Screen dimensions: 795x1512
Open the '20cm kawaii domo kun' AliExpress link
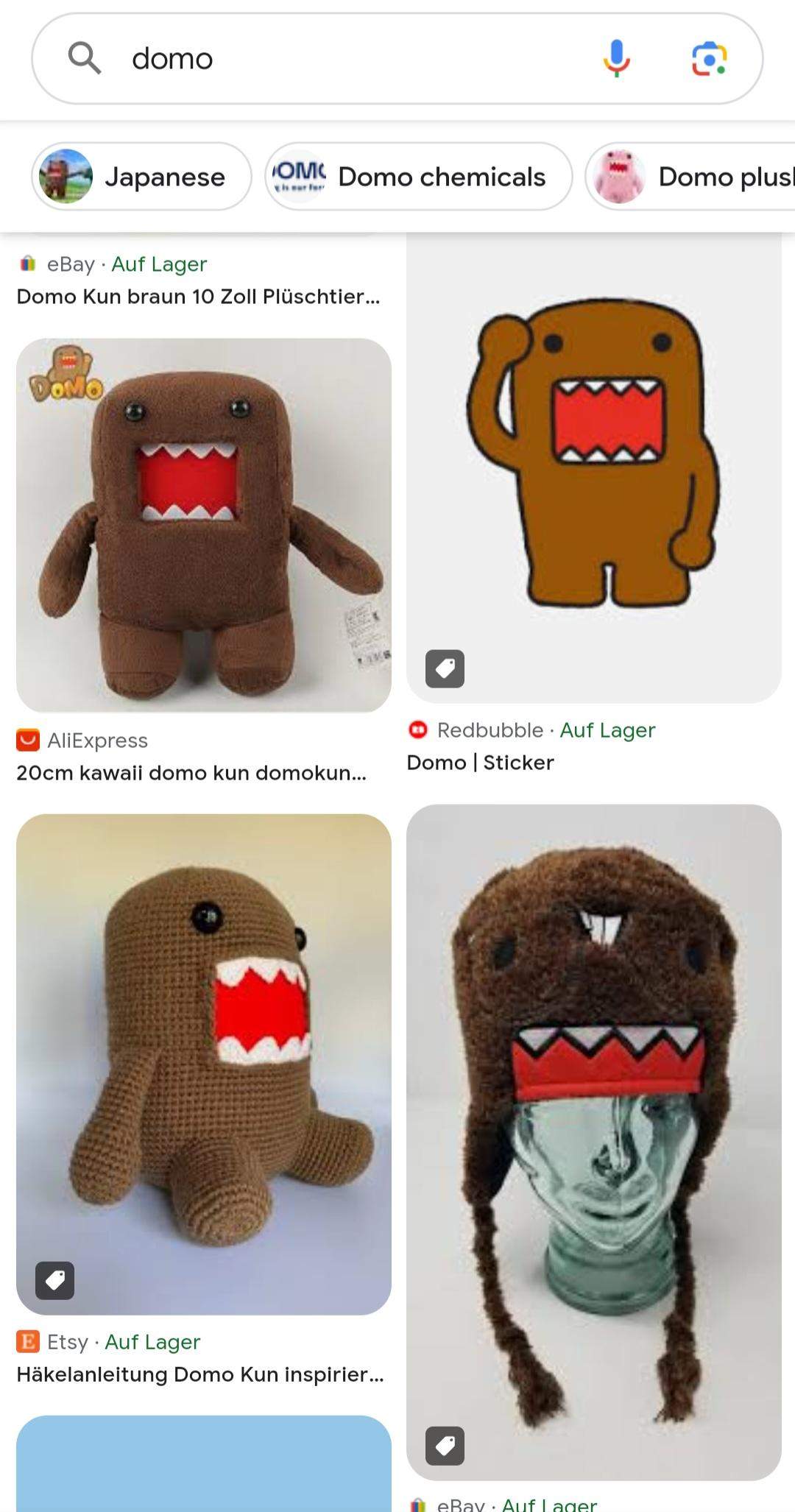(191, 773)
